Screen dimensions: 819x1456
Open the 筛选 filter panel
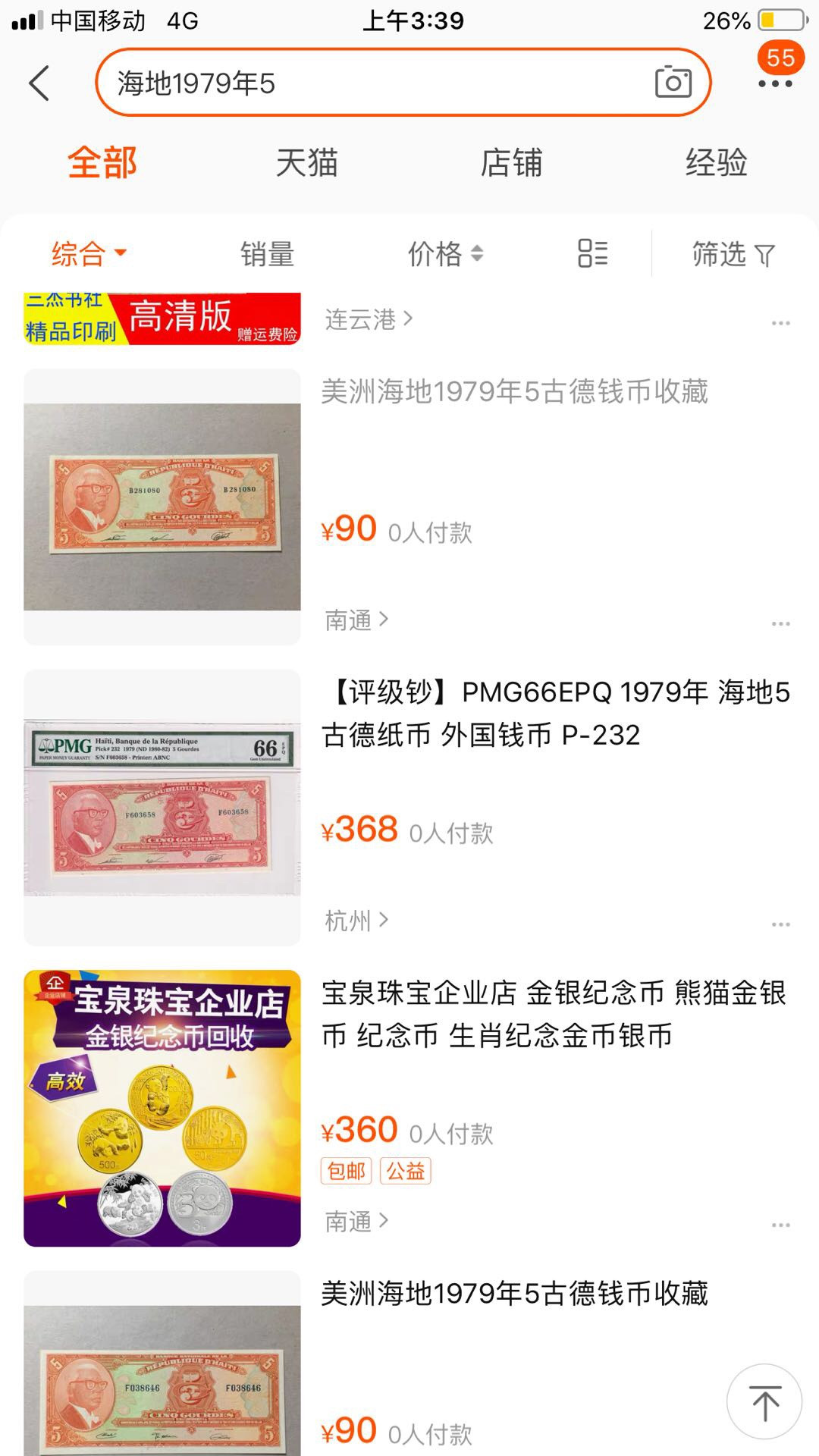(733, 254)
